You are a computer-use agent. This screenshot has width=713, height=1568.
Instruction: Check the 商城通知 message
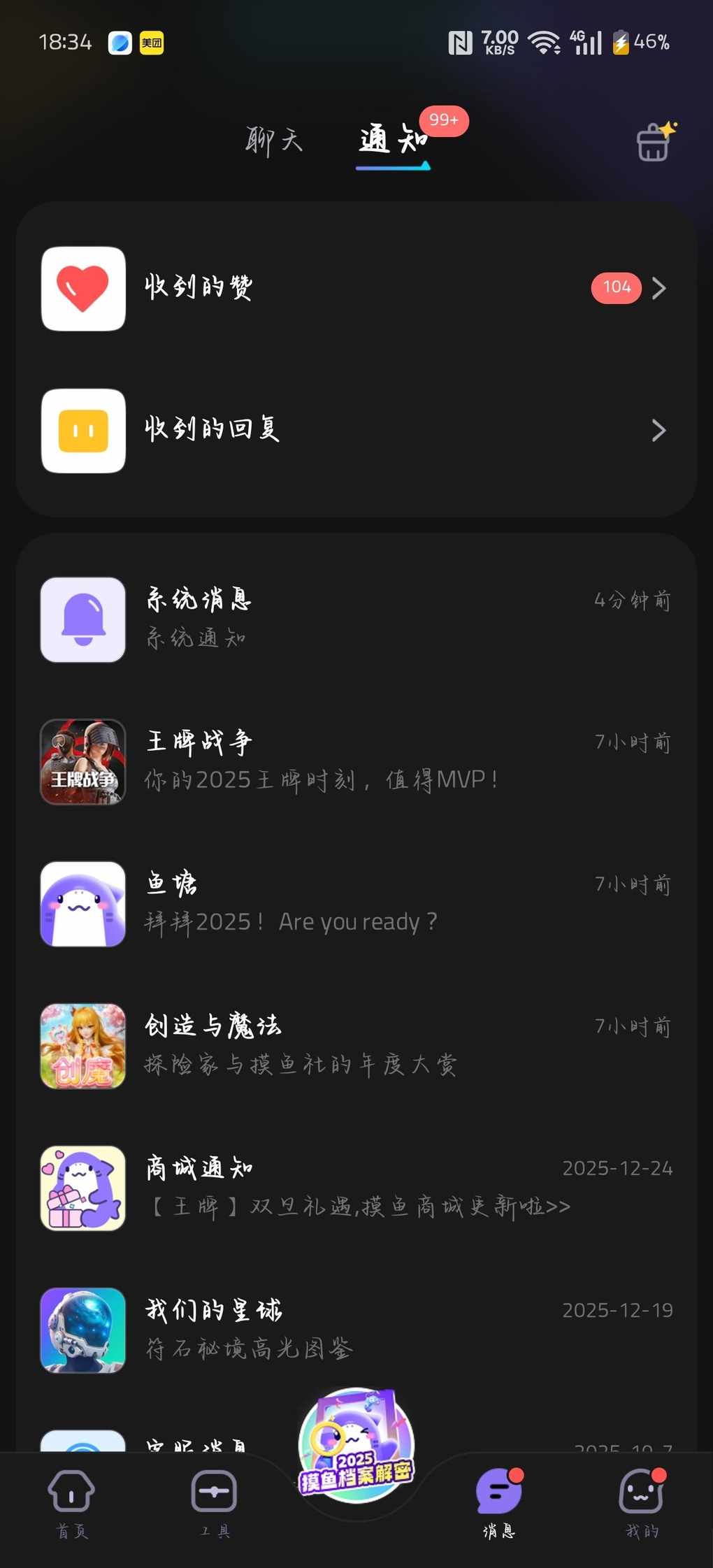pos(356,1188)
